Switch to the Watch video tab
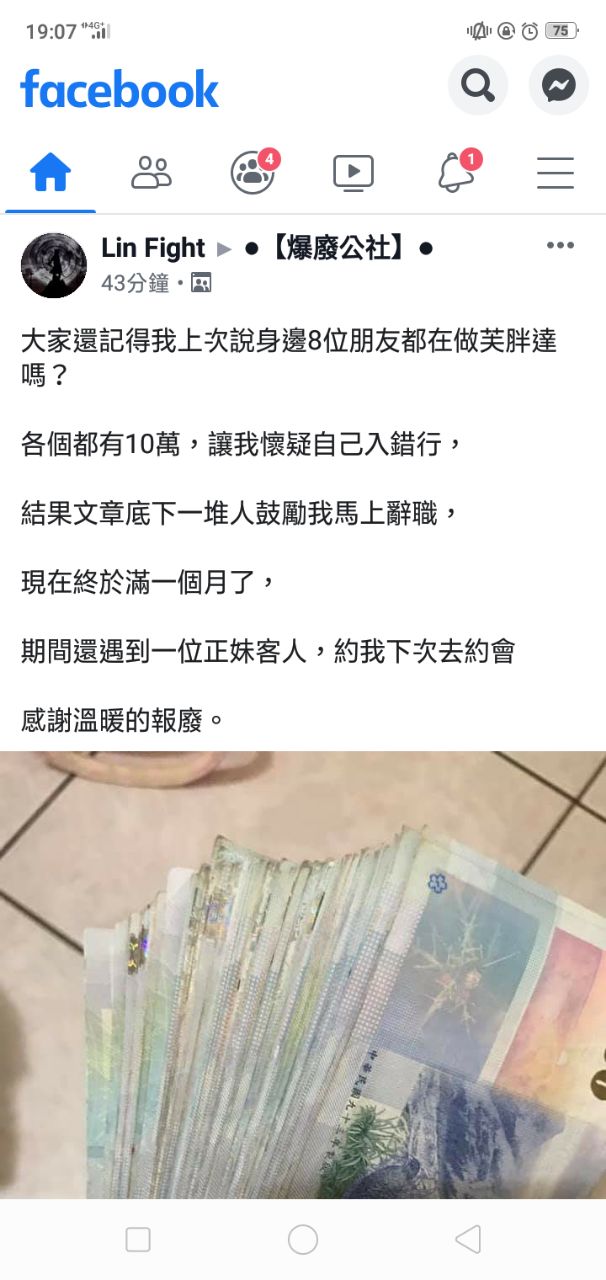606x1280 pixels. coord(353,173)
